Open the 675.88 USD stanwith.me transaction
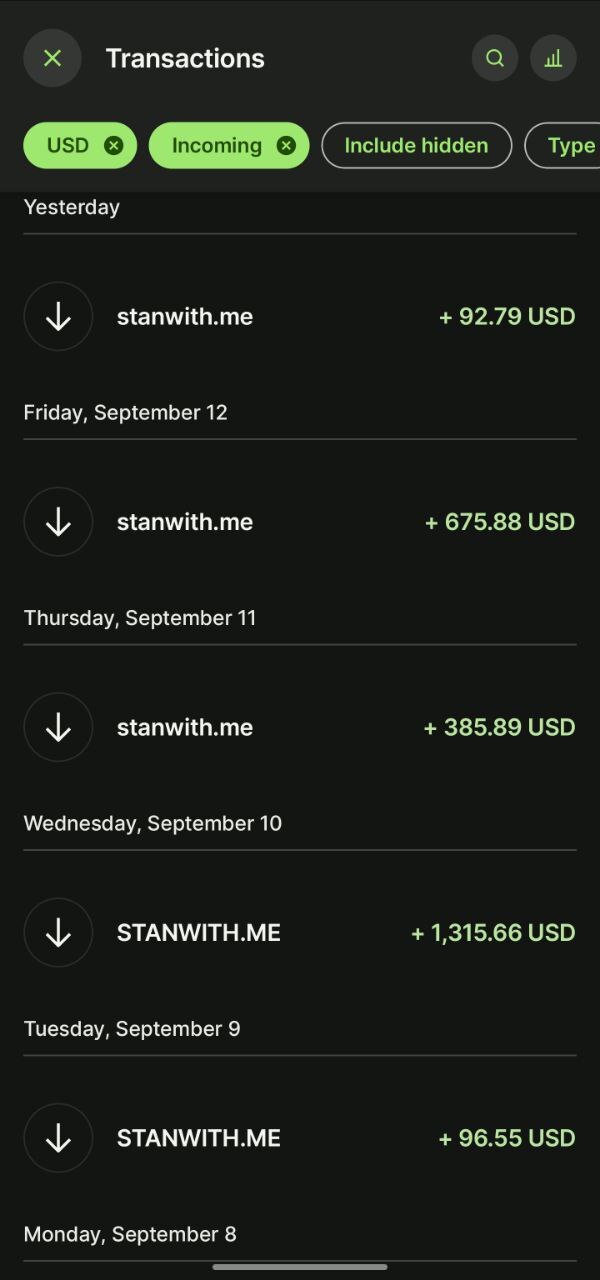 click(x=300, y=522)
